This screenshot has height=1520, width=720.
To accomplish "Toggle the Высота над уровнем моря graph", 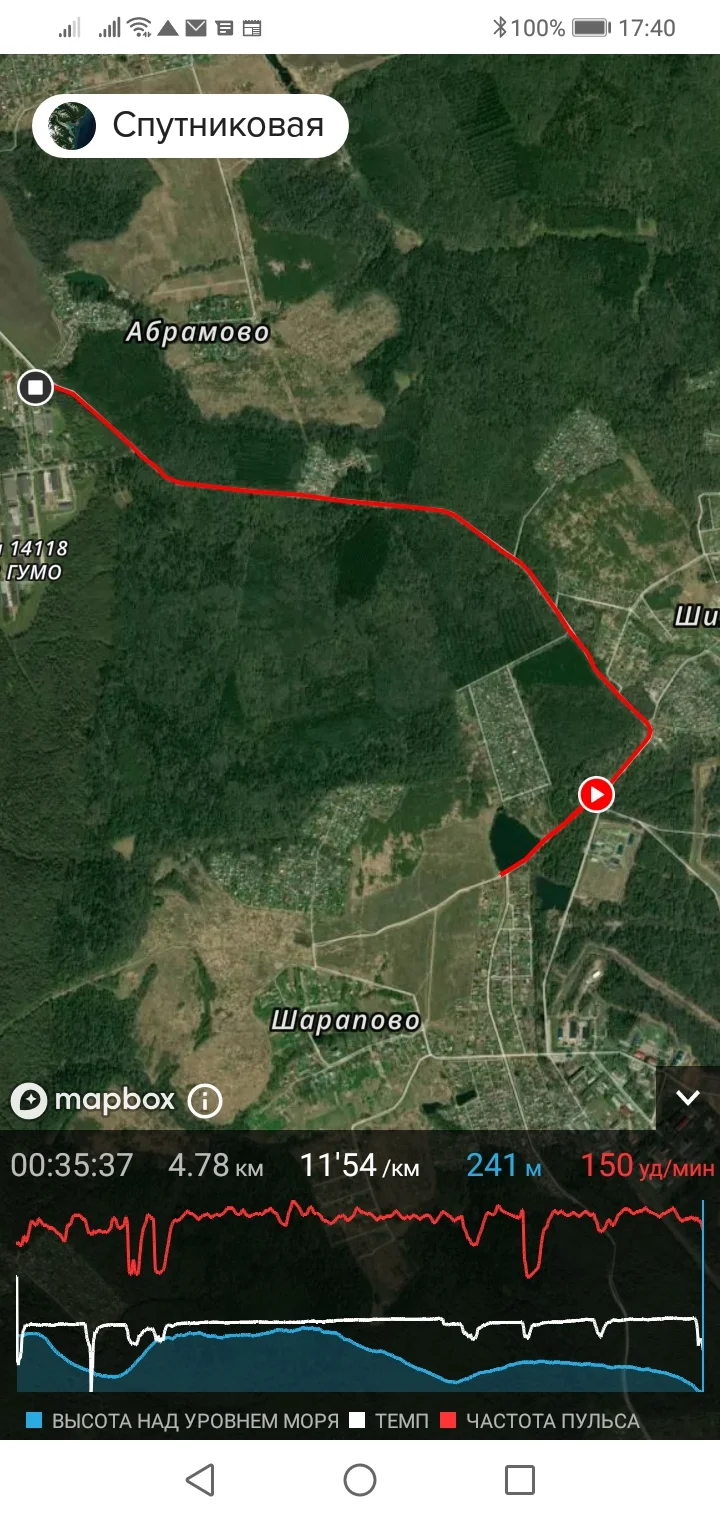I will click(185, 1421).
